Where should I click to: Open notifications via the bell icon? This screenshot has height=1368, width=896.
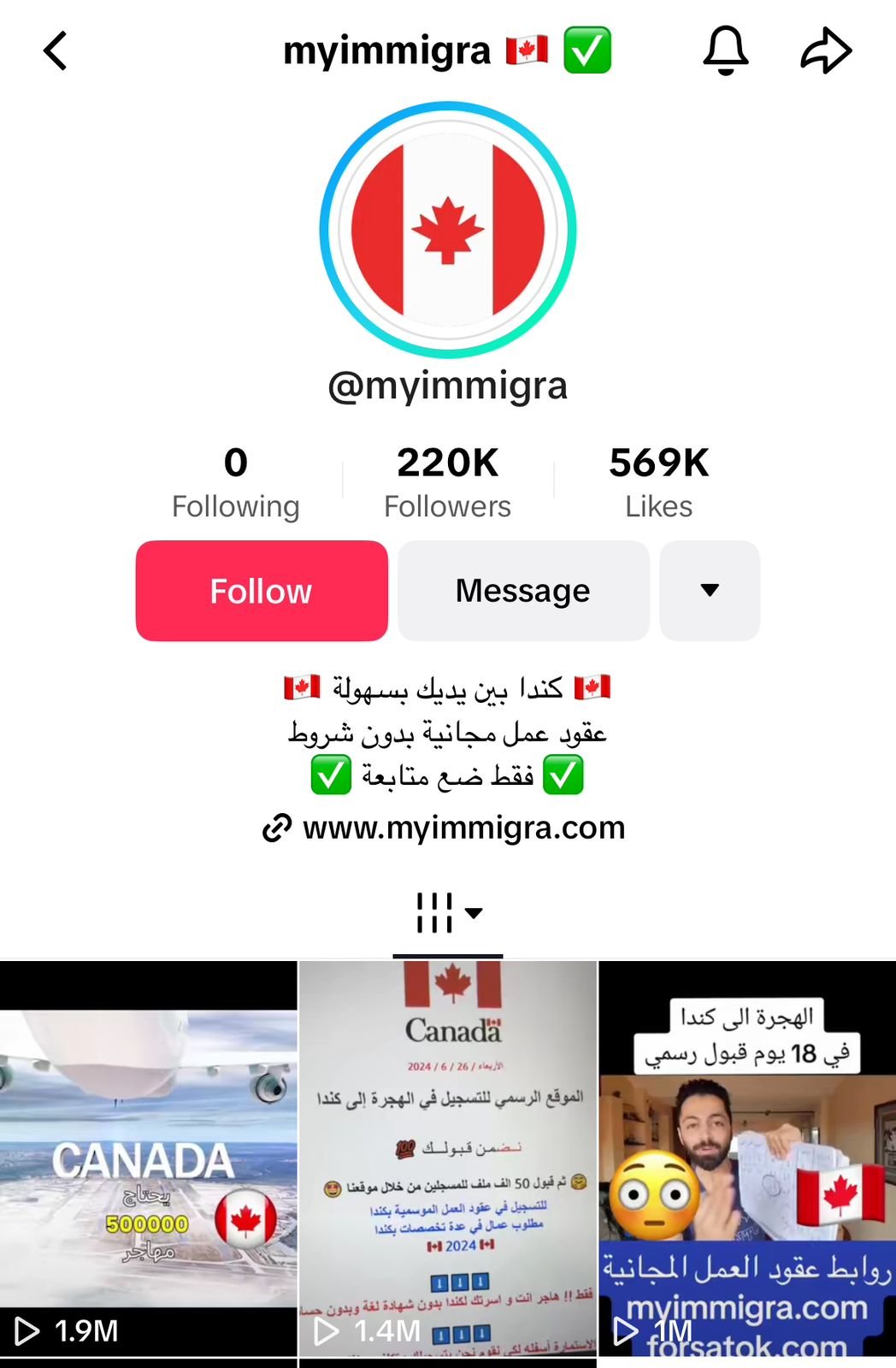coord(724,50)
